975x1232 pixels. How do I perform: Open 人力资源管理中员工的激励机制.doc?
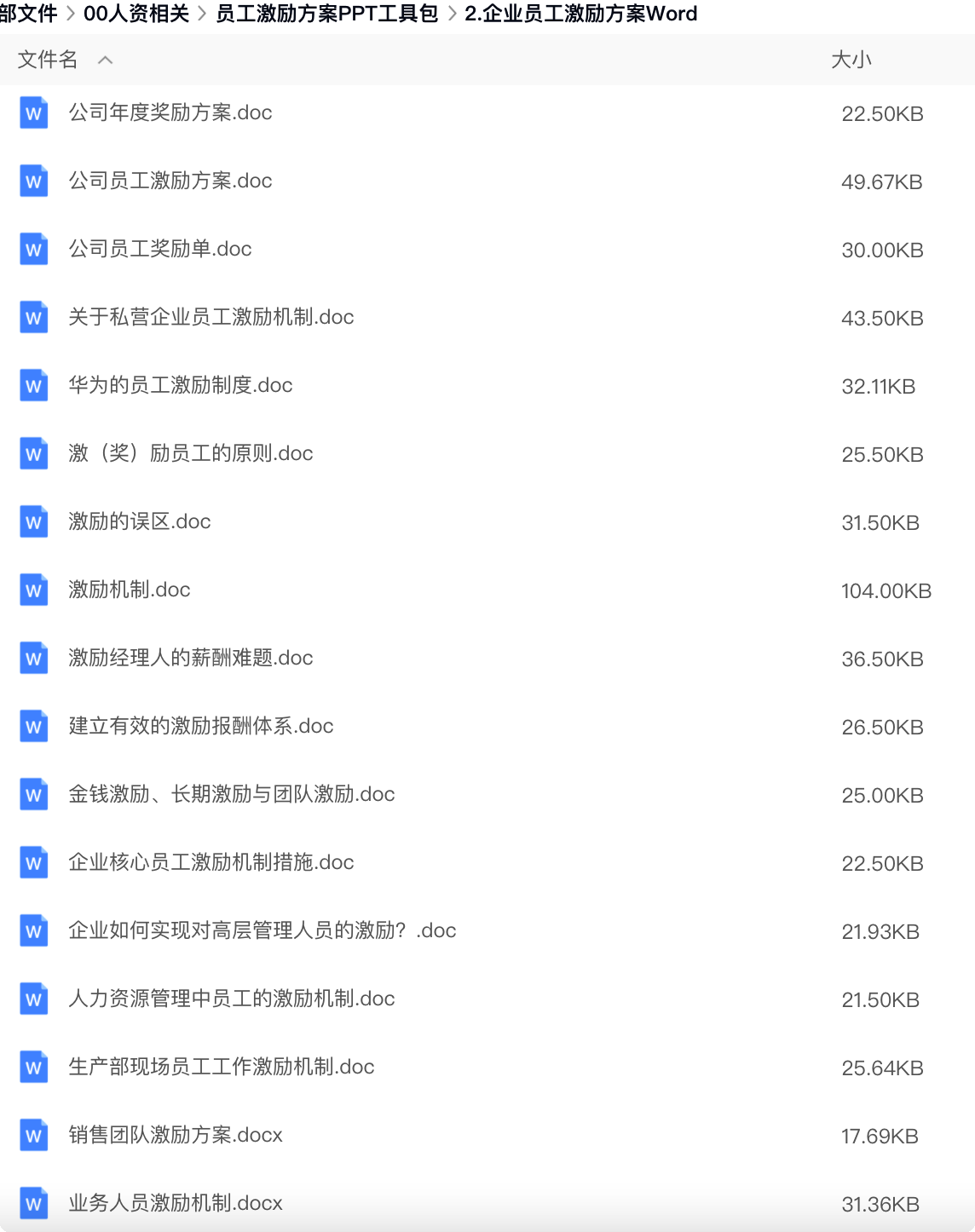[232, 999]
